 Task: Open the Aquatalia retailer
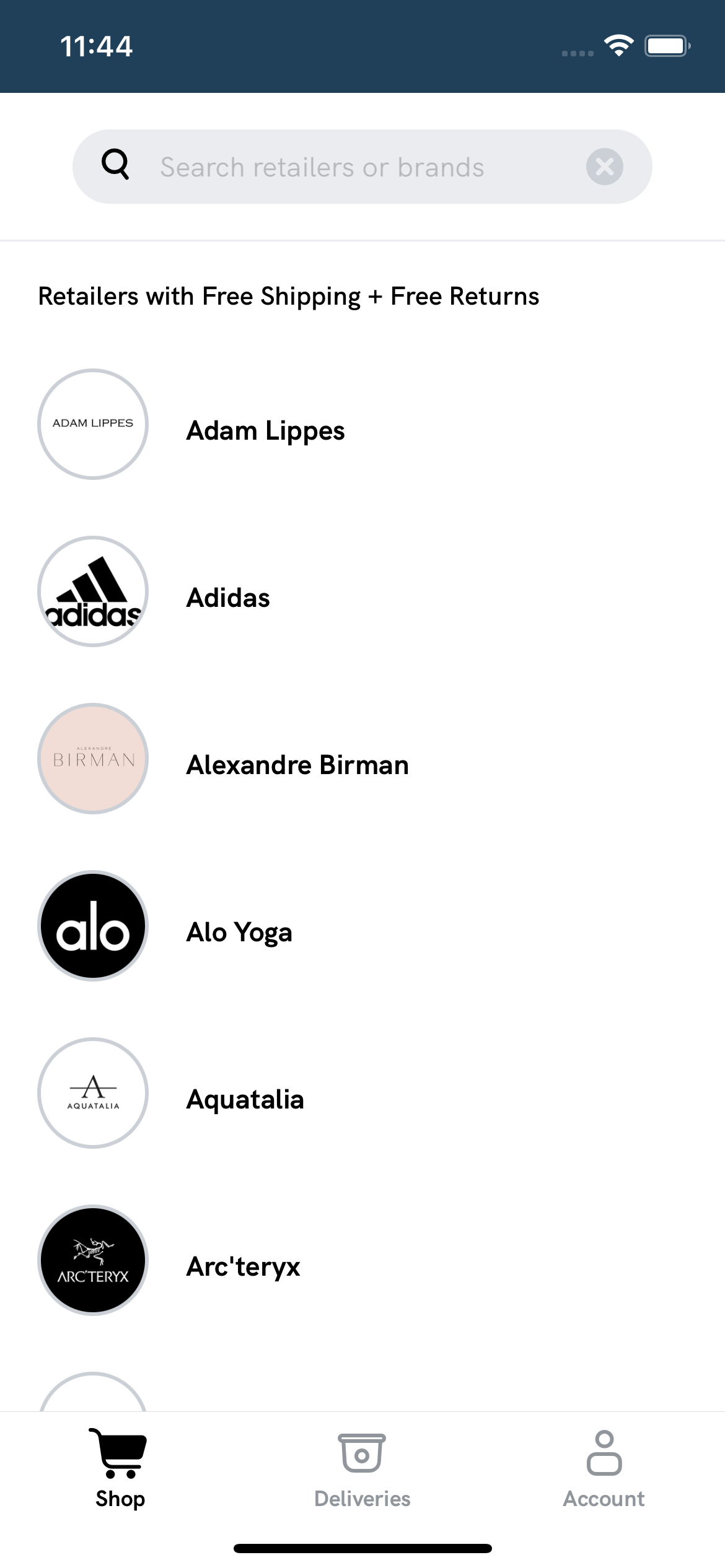(x=245, y=1099)
